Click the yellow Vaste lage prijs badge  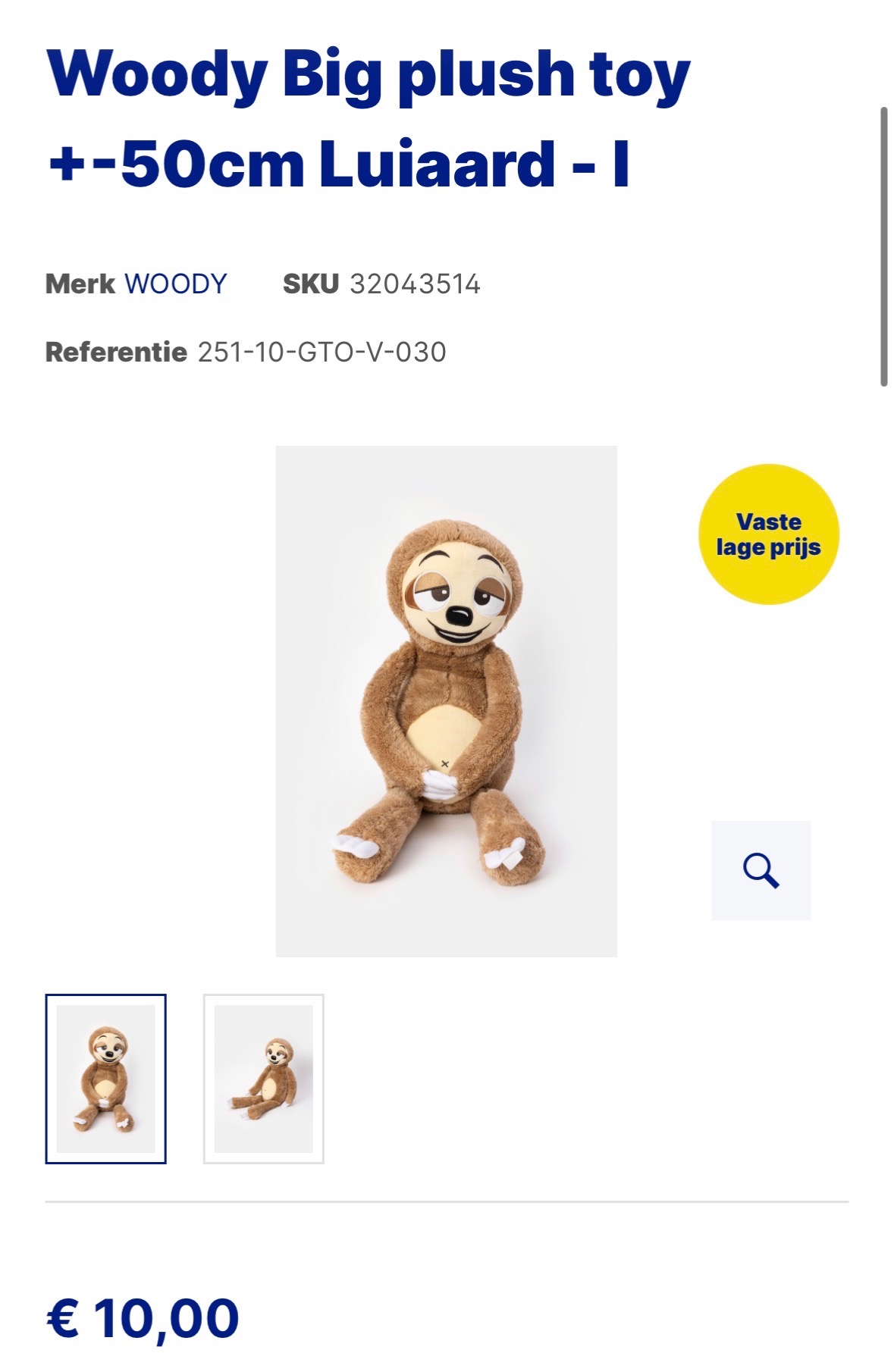(770, 534)
